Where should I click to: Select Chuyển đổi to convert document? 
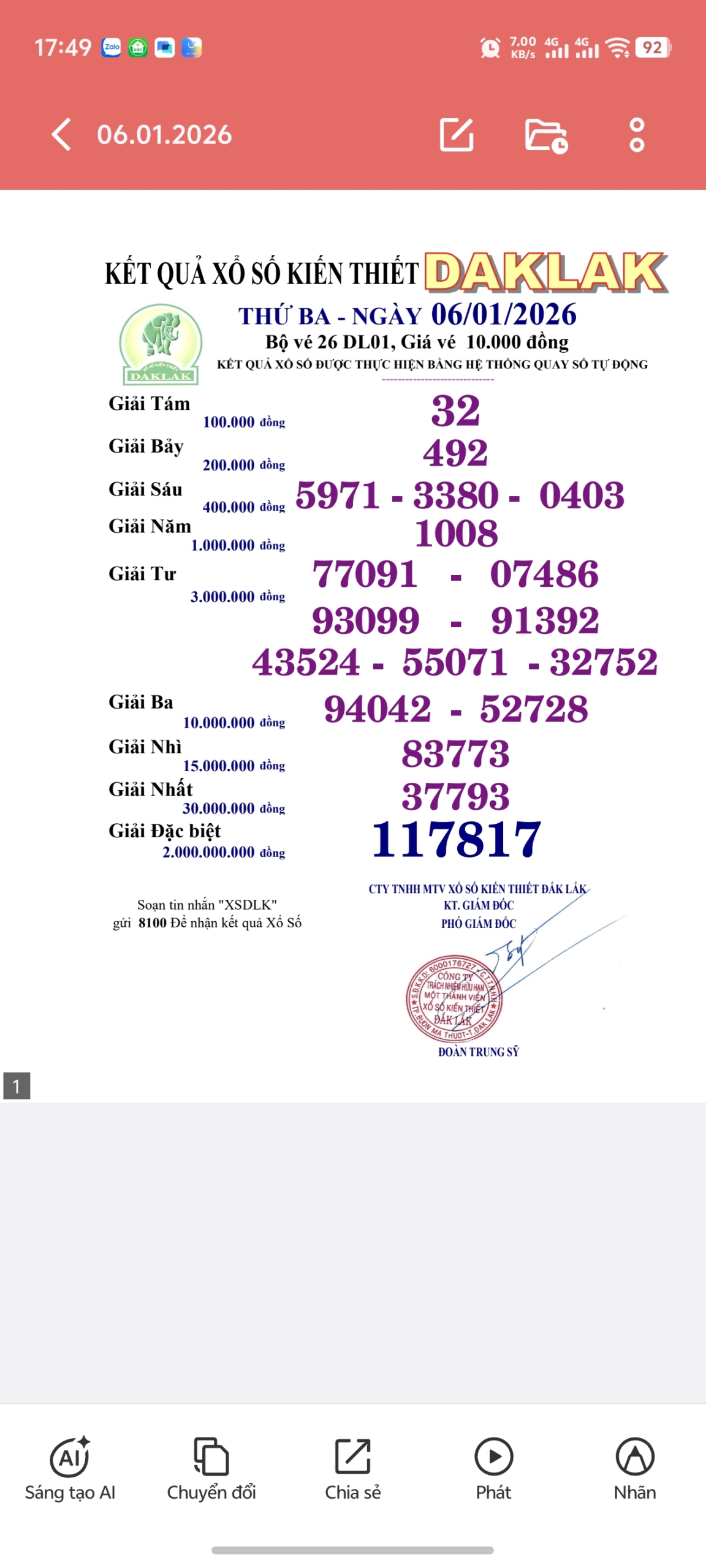(211, 1468)
